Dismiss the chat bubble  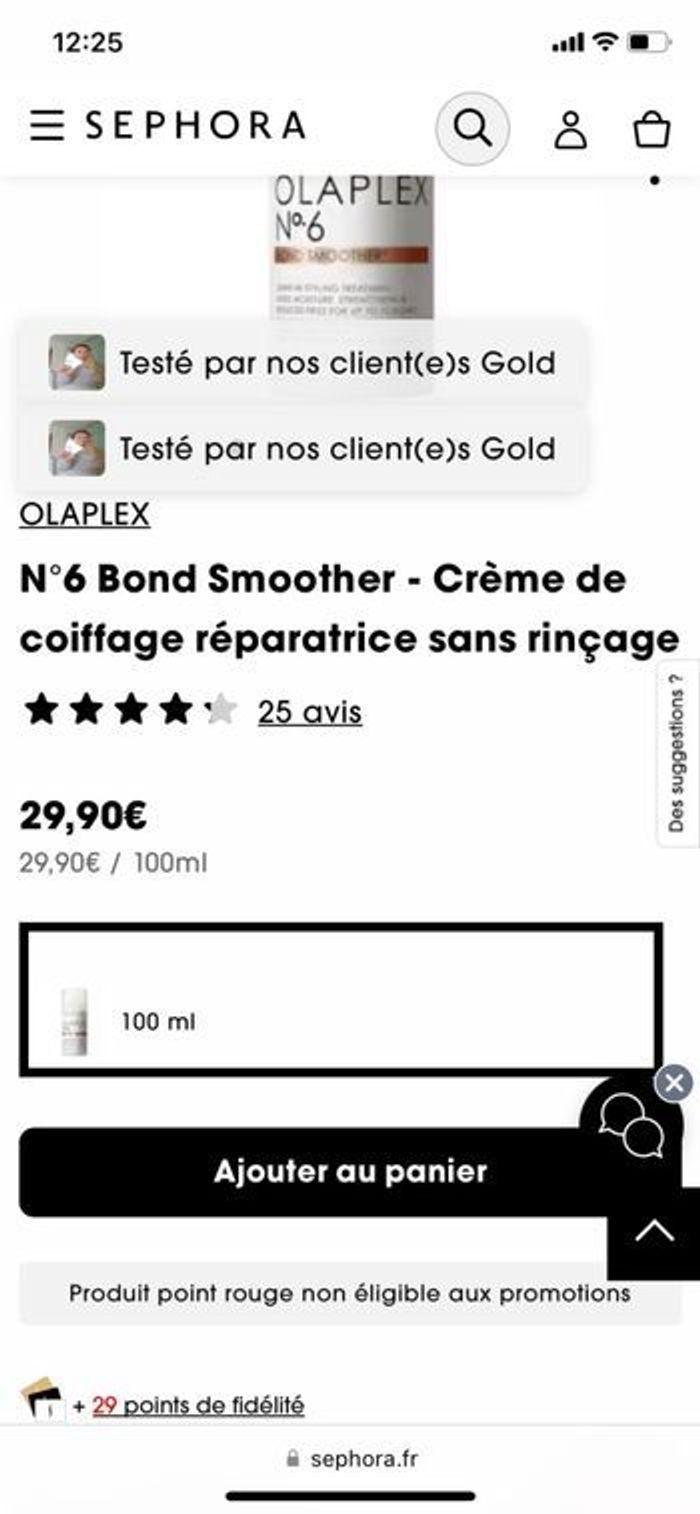pyautogui.click(x=674, y=1081)
